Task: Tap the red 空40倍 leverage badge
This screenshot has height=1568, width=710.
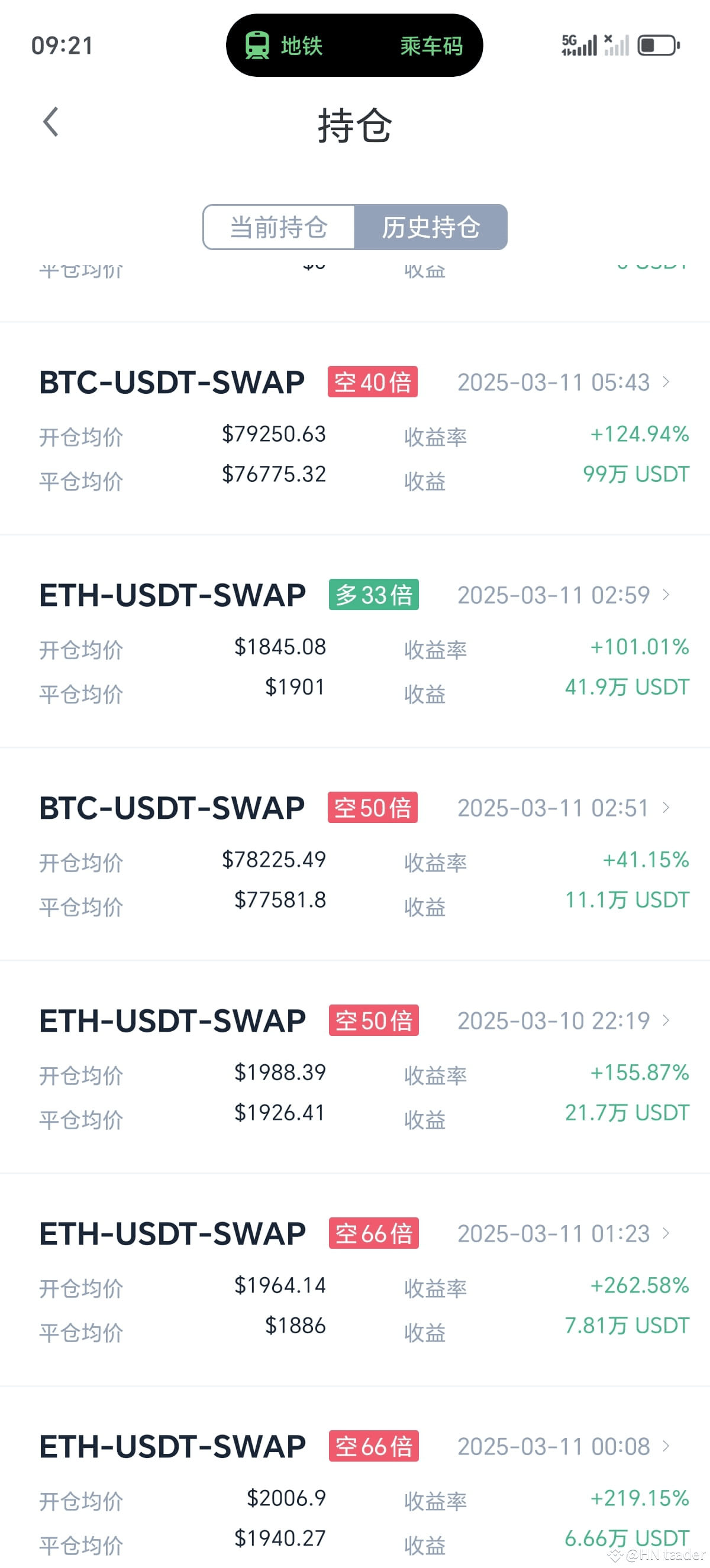Action: click(372, 381)
